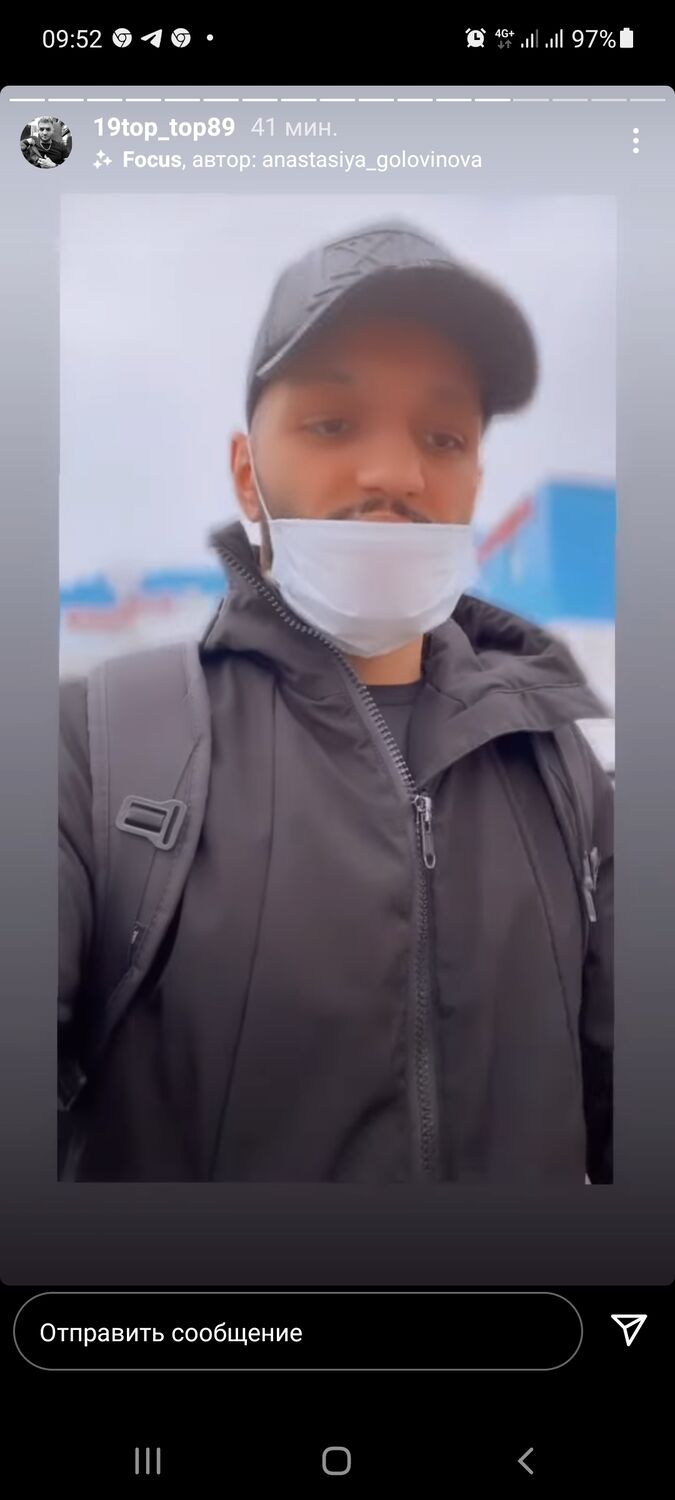The width and height of the screenshot is (675, 1500).
Task: Tap the Отправить сообщение message field
Action: click(297, 1332)
